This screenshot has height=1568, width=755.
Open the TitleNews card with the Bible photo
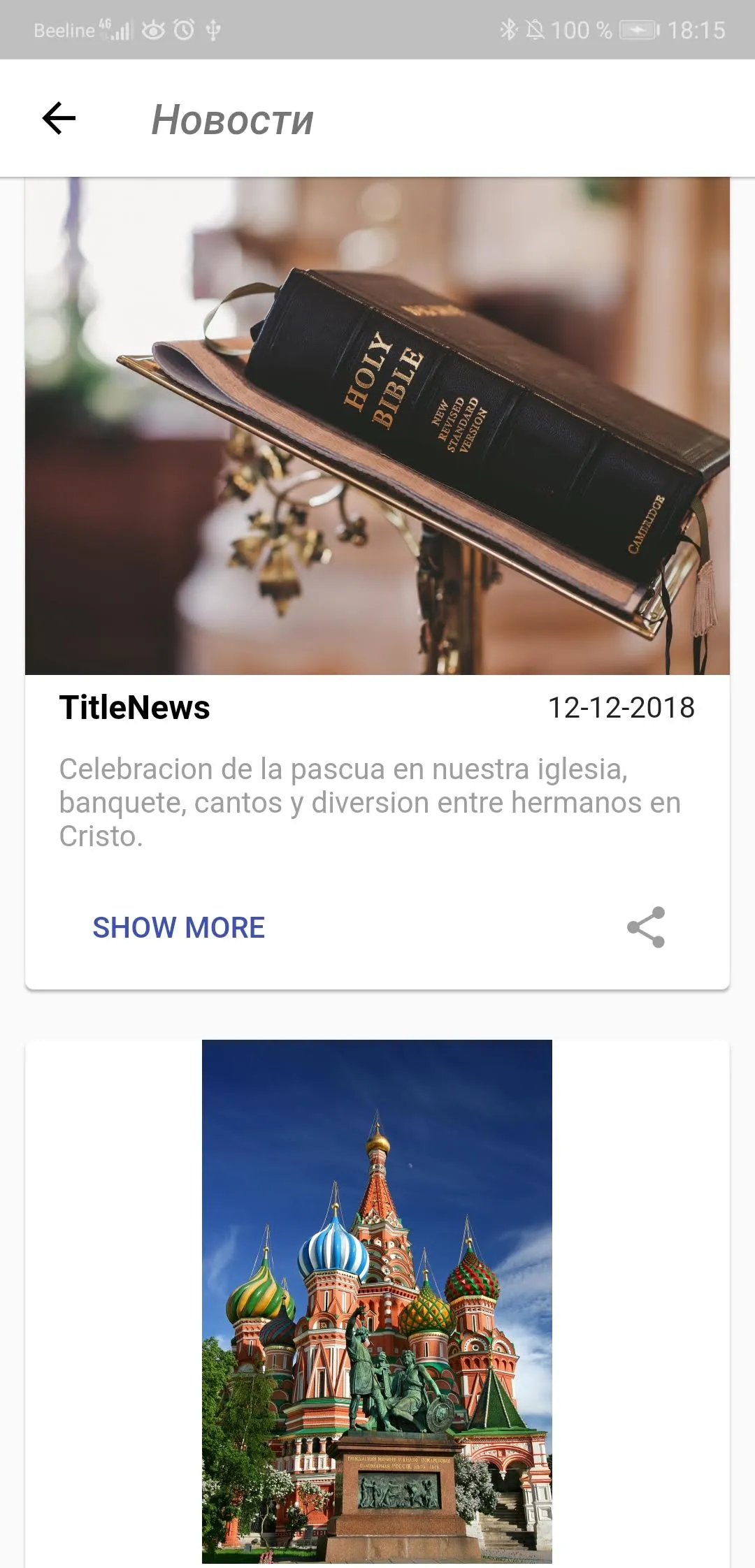click(377, 426)
